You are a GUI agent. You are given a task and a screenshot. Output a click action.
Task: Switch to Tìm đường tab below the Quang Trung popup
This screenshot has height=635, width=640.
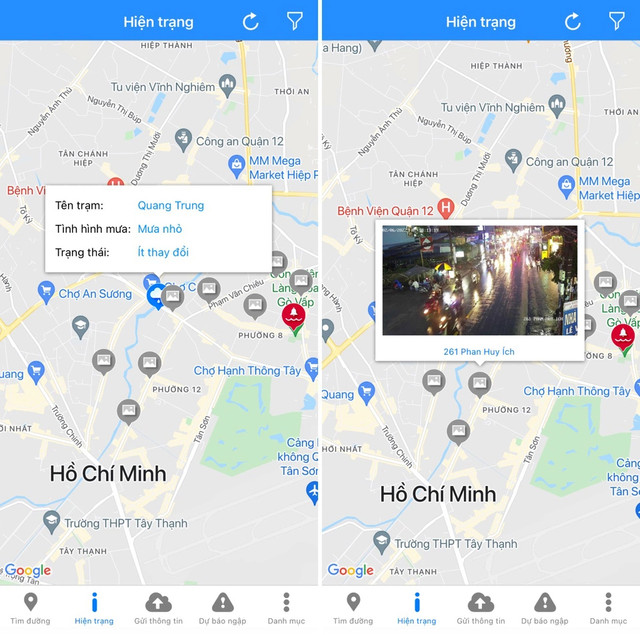coord(30,608)
